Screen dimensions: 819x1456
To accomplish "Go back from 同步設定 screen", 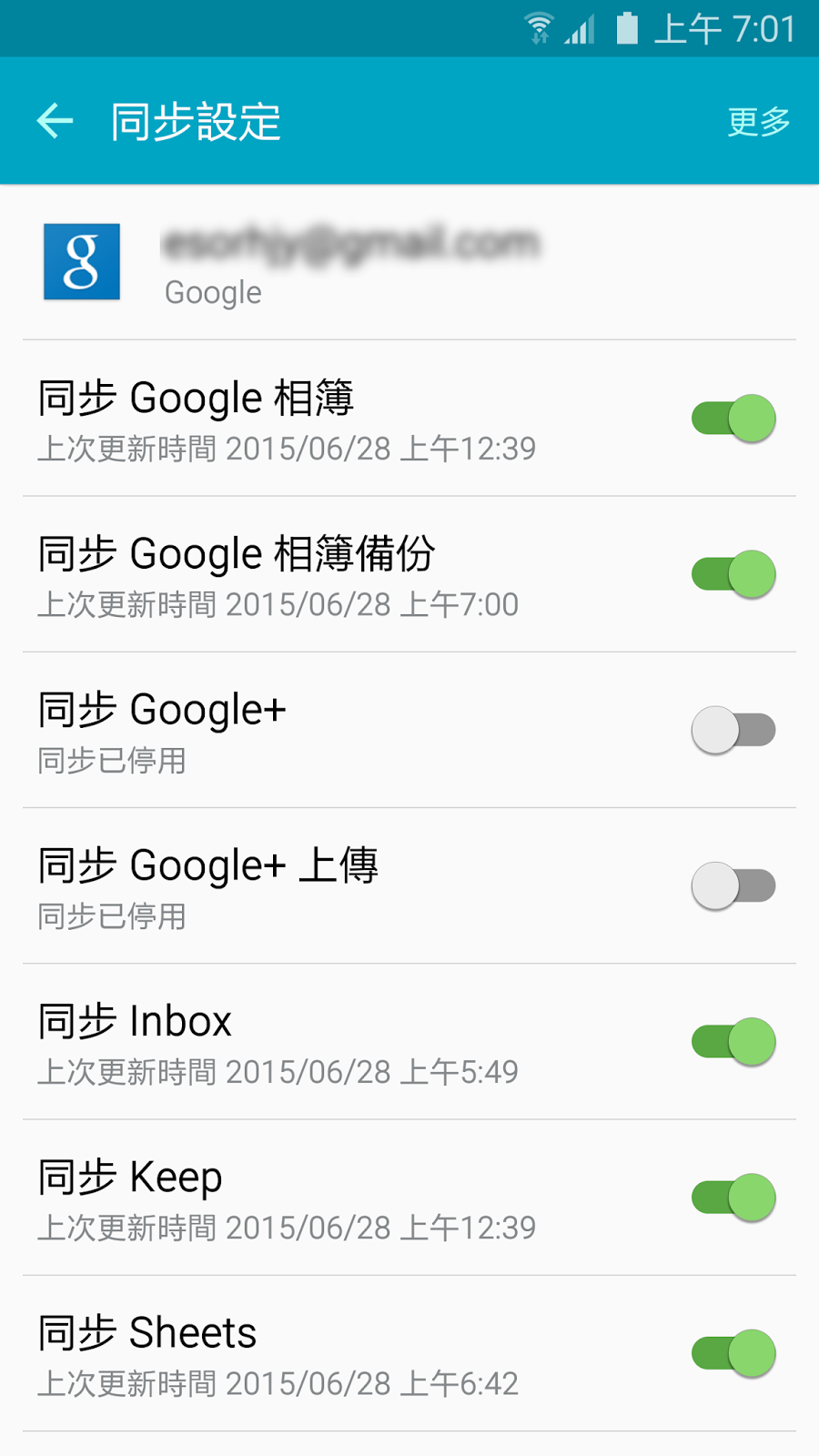I will tap(55, 121).
